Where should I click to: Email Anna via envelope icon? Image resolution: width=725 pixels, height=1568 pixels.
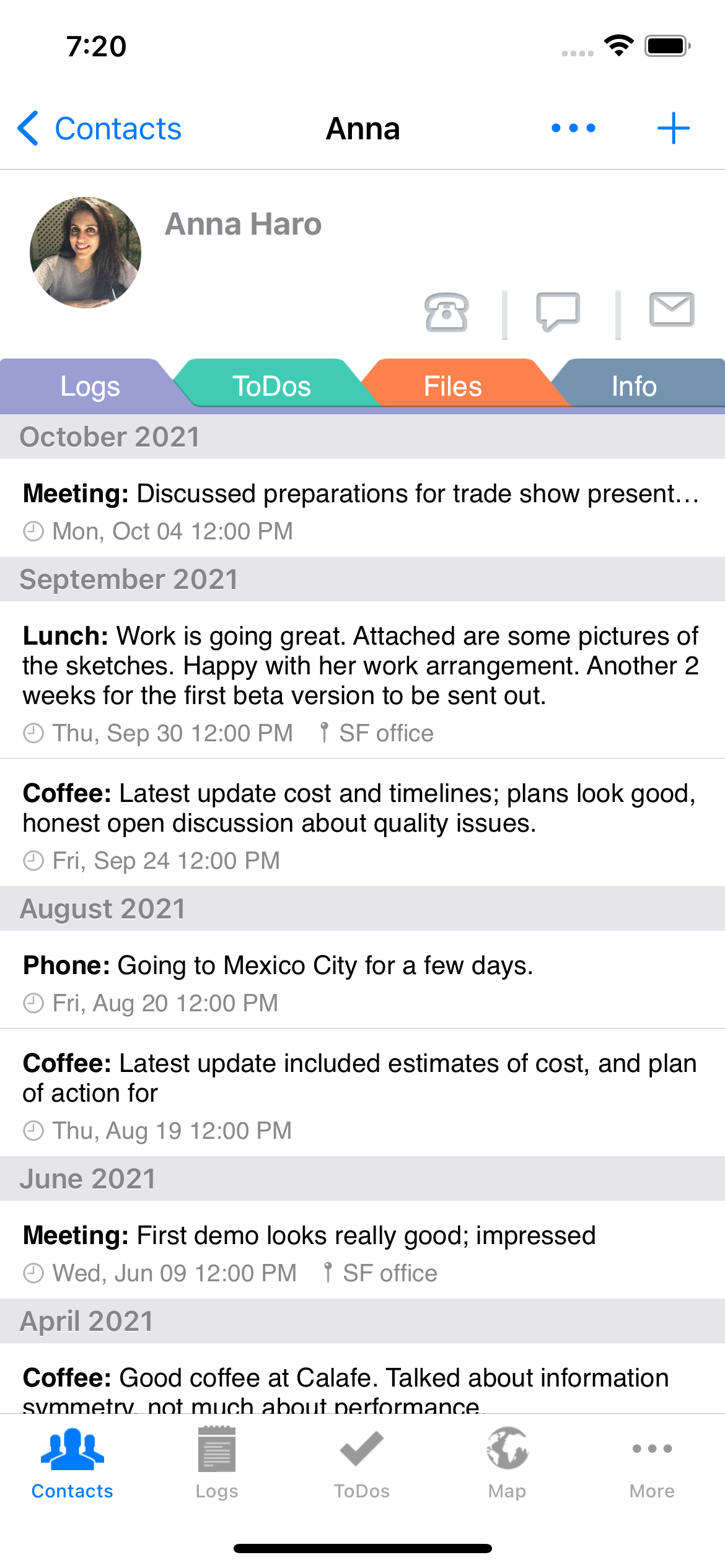pos(672,310)
